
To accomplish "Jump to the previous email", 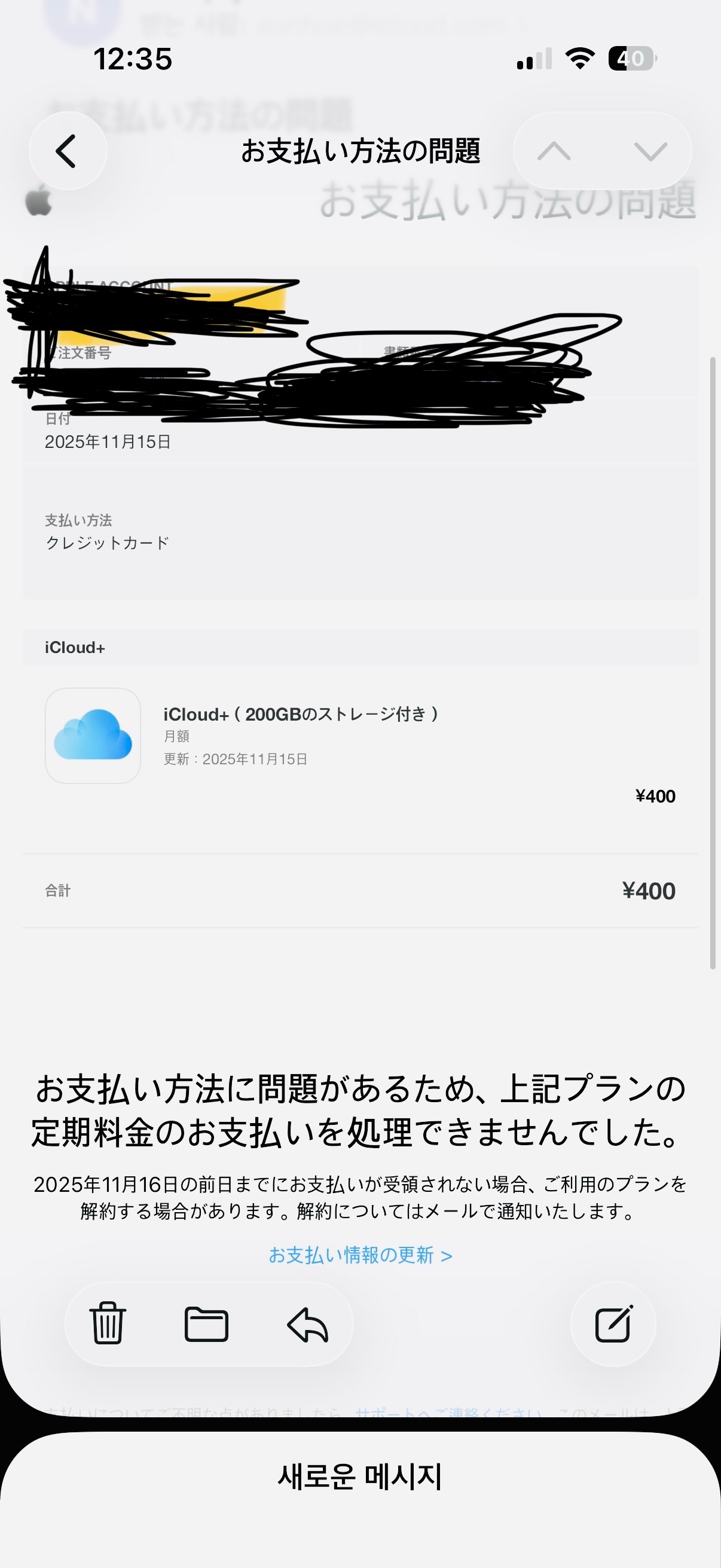I will (554, 151).
